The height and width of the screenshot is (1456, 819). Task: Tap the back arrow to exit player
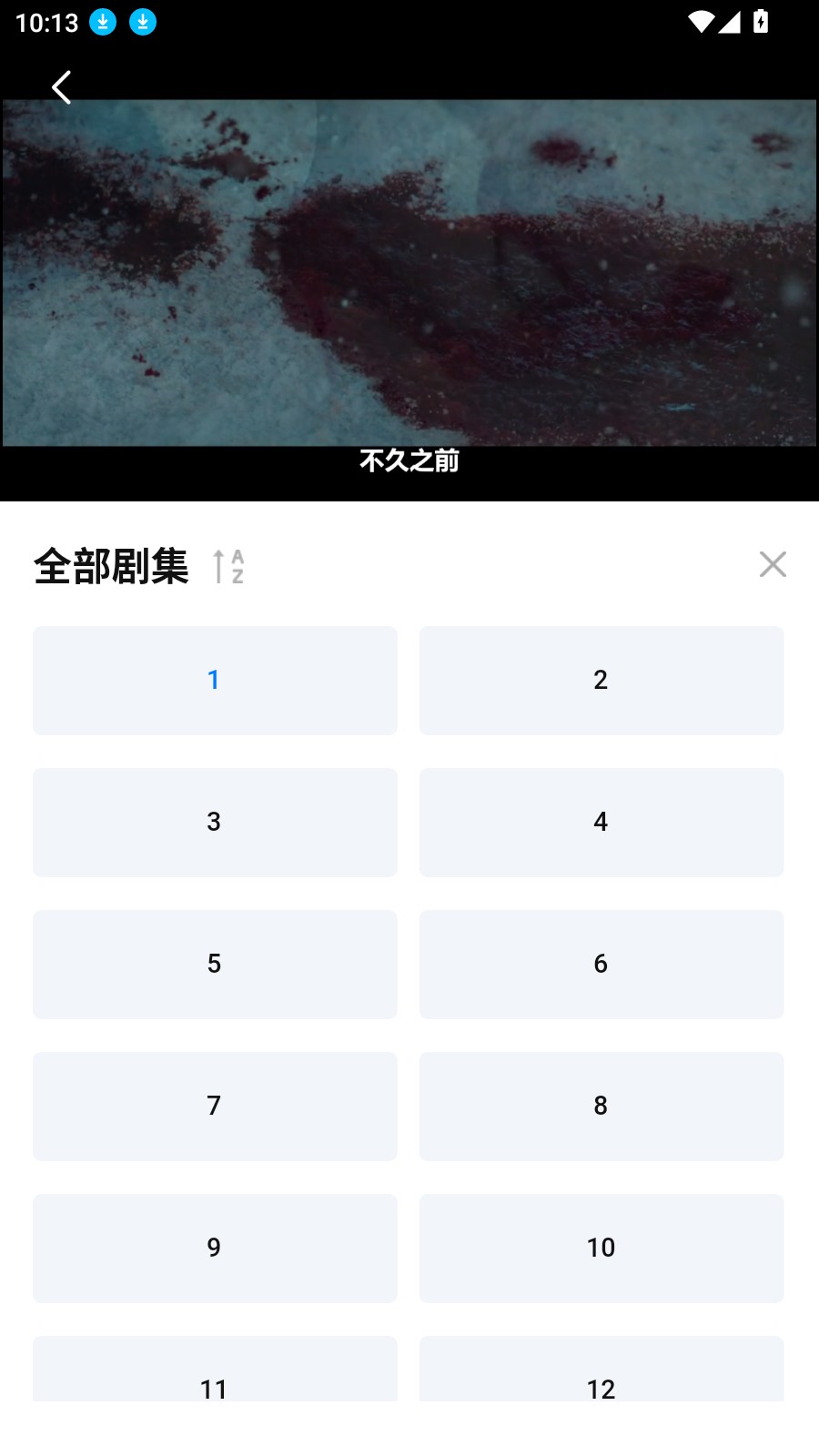click(x=61, y=87)
